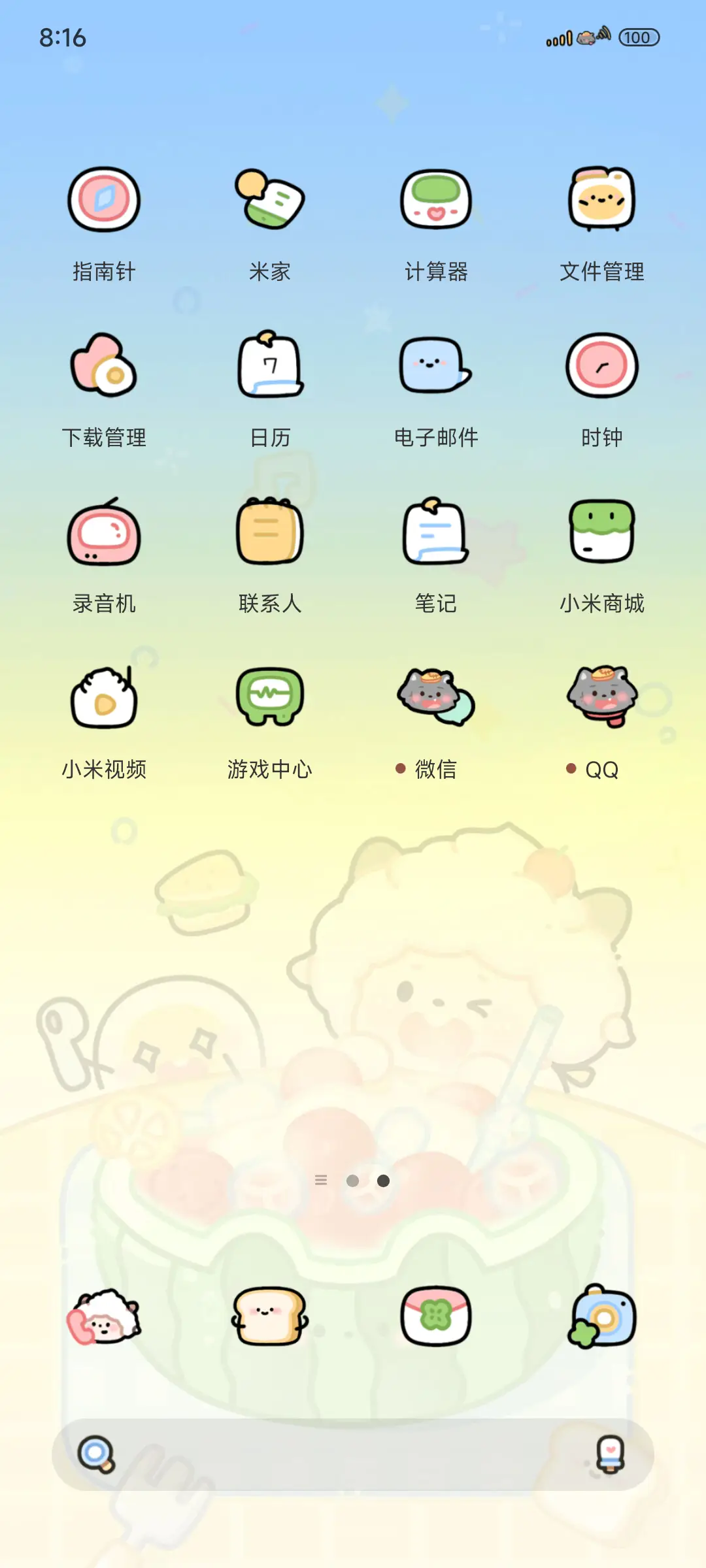Open the 电子邮件 email app
Screen dimensions: 706x1568
tap(435, 367)
